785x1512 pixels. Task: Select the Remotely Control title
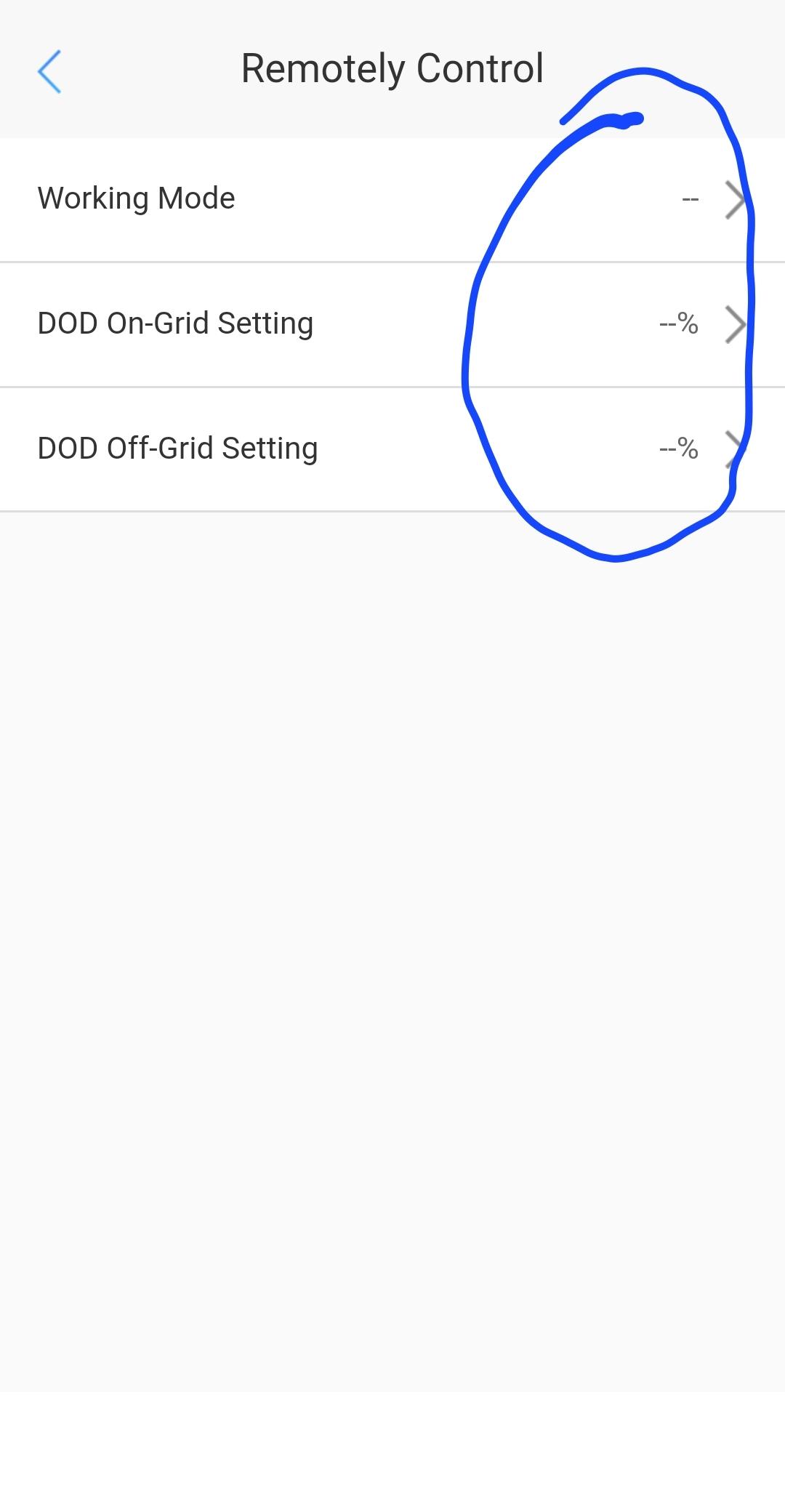[x=392, y=68]
